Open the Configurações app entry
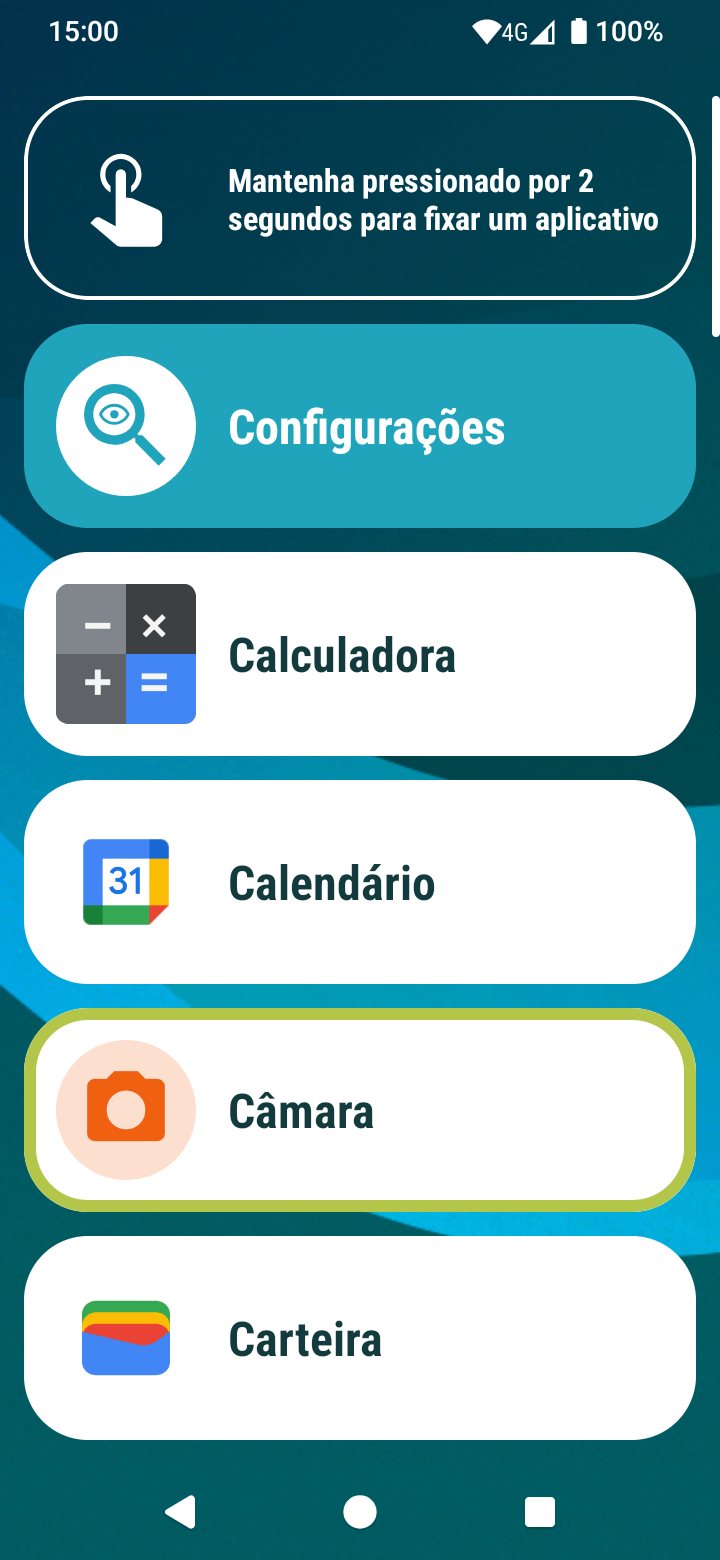Screen dimensions: 720x1560 coord(360,425)
